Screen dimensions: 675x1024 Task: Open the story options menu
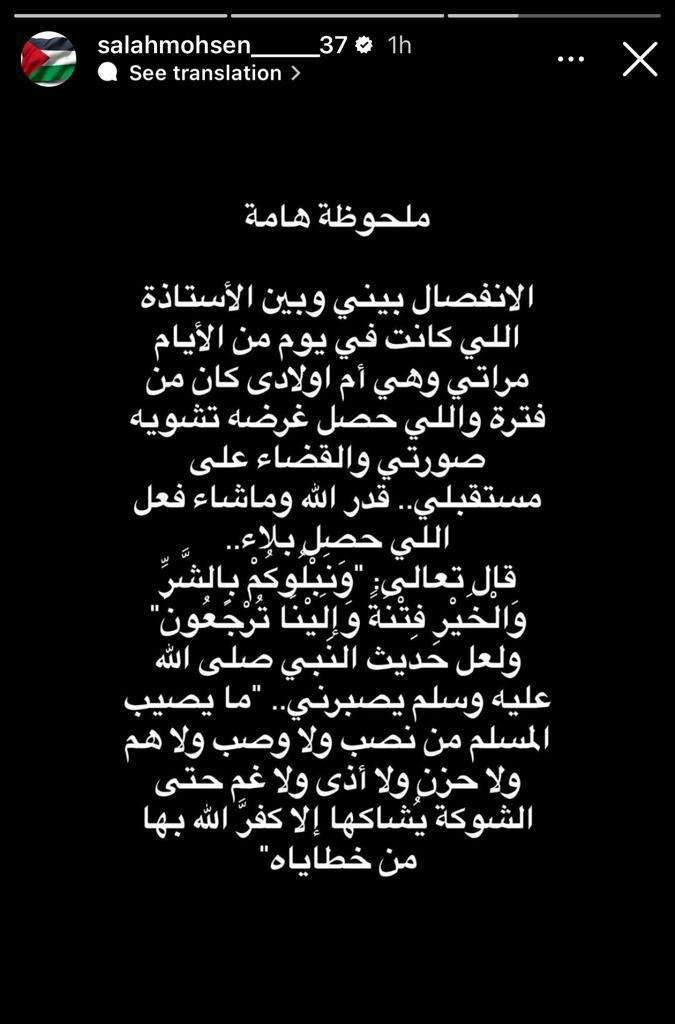570,59
